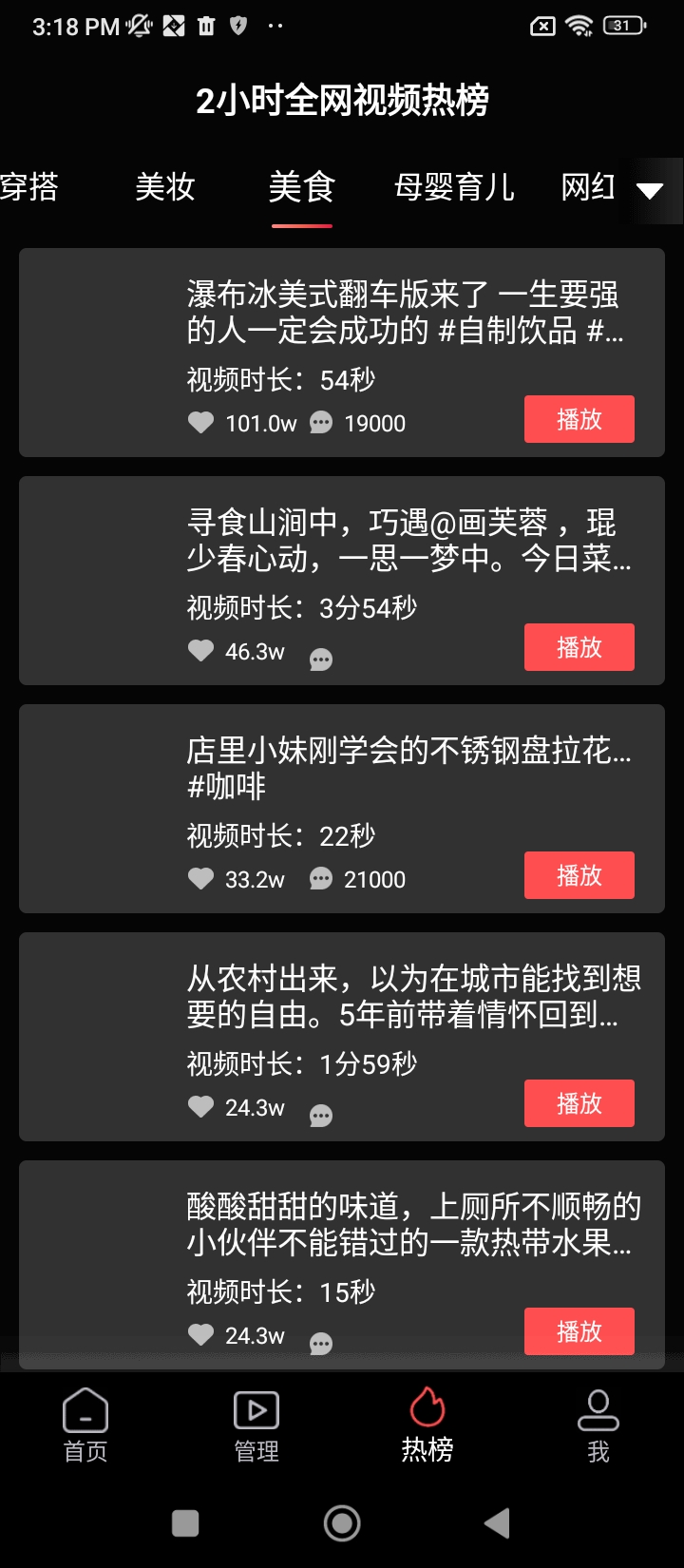
Task: Play the 从农村出来 video
Action: [579, 1103]
